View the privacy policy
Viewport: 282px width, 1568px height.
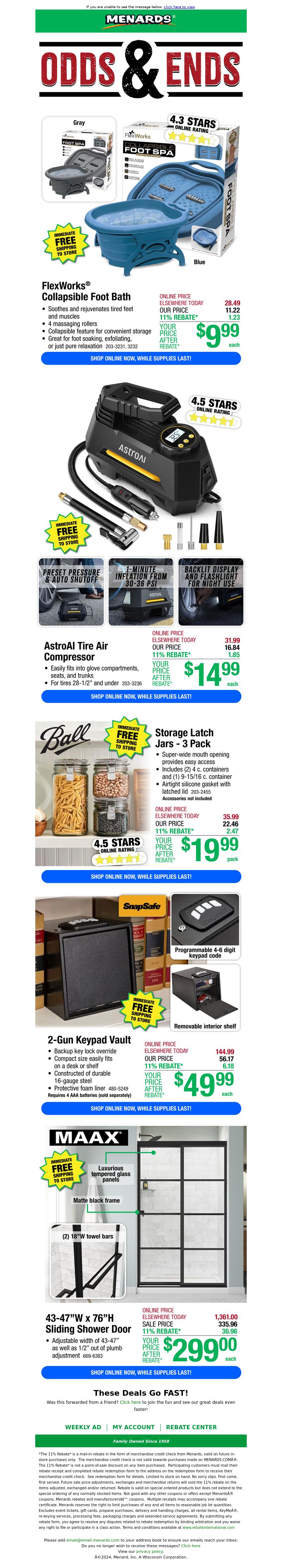[x=149, y=1551]
